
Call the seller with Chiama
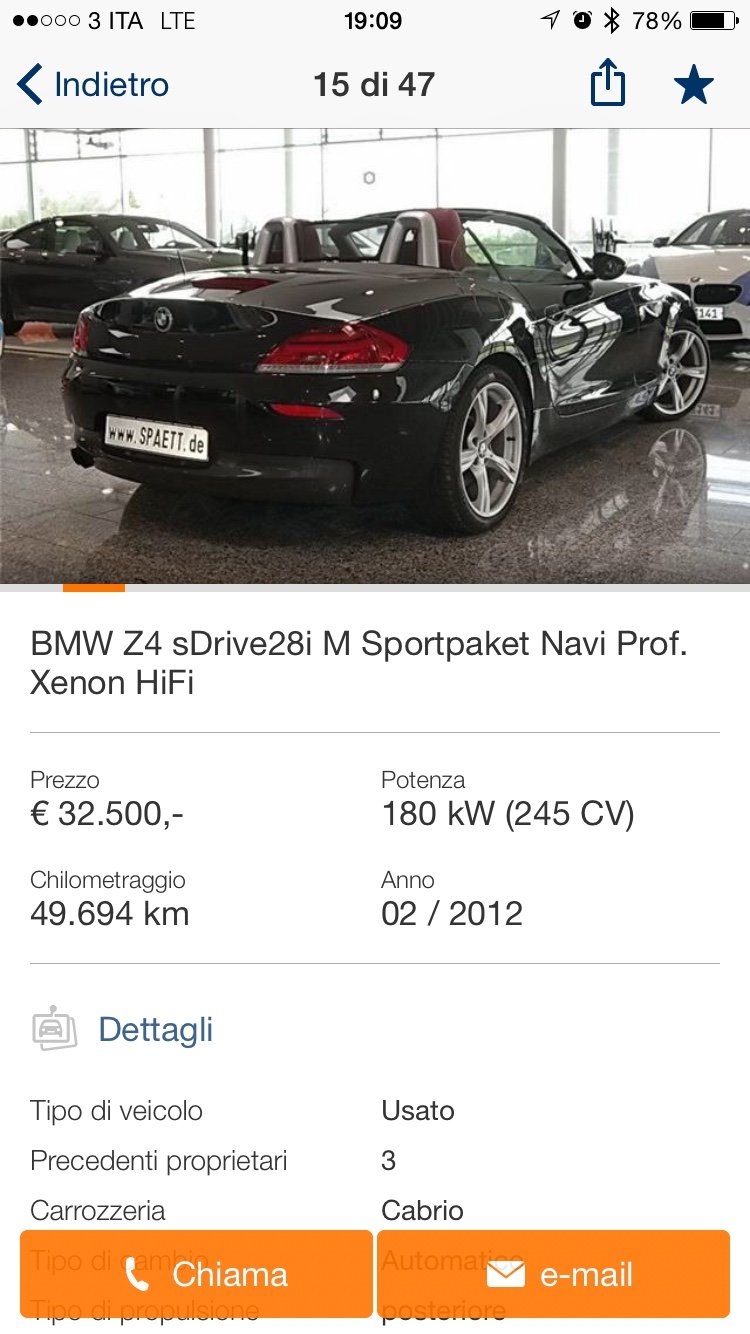tap(196, 1274)
